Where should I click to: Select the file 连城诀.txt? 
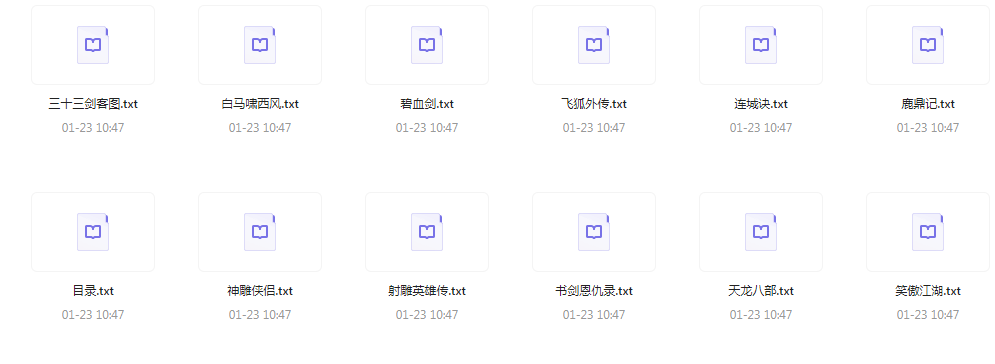click(761, 45)
